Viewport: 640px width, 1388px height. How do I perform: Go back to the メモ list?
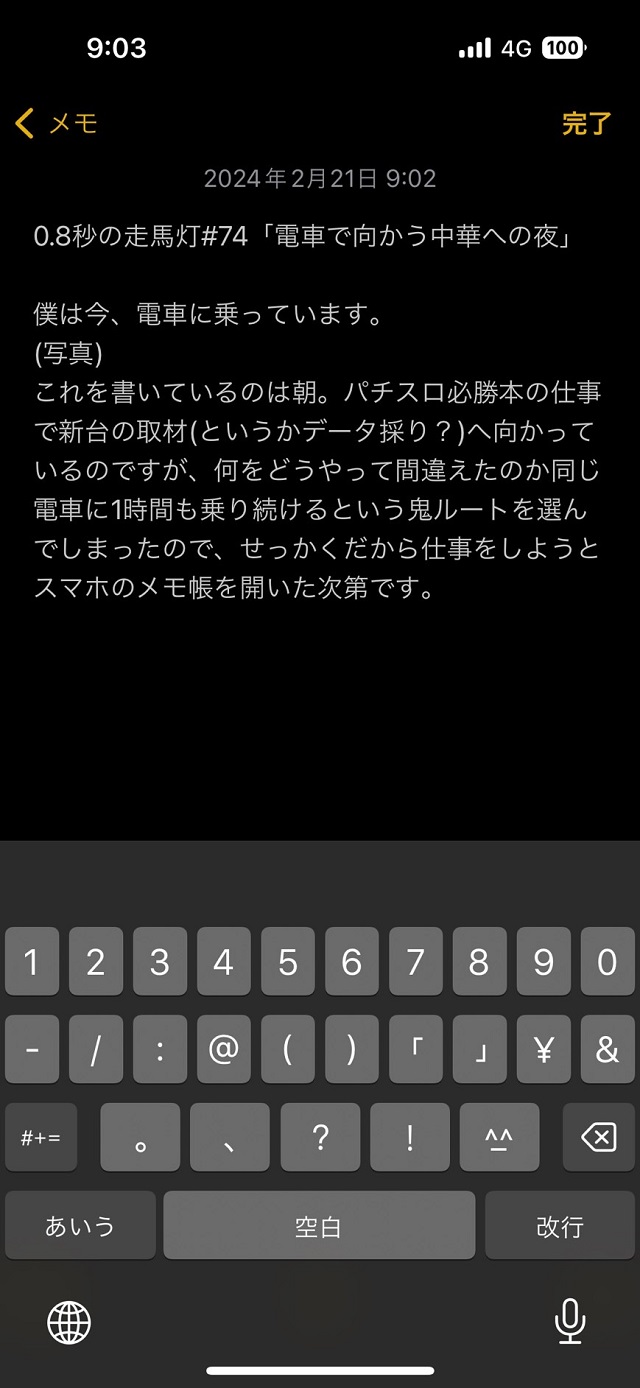point(57,123)
